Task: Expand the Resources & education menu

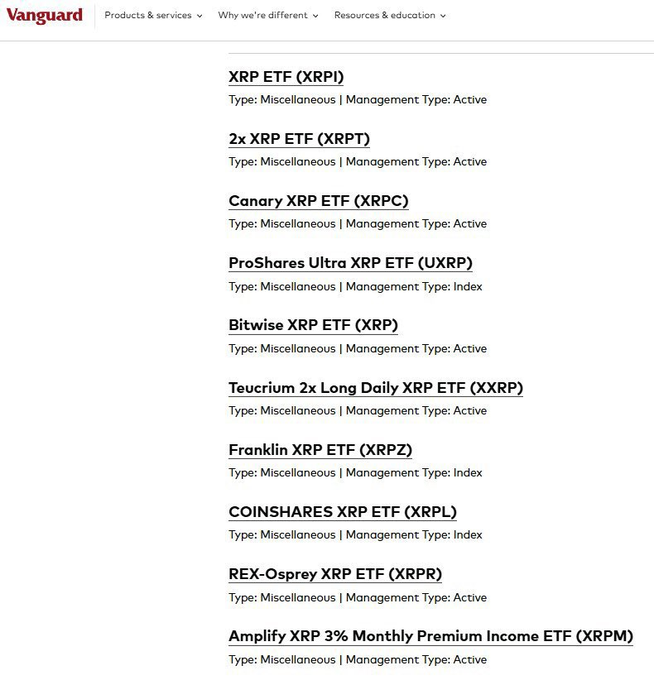Action: click(x=390, y=16)
